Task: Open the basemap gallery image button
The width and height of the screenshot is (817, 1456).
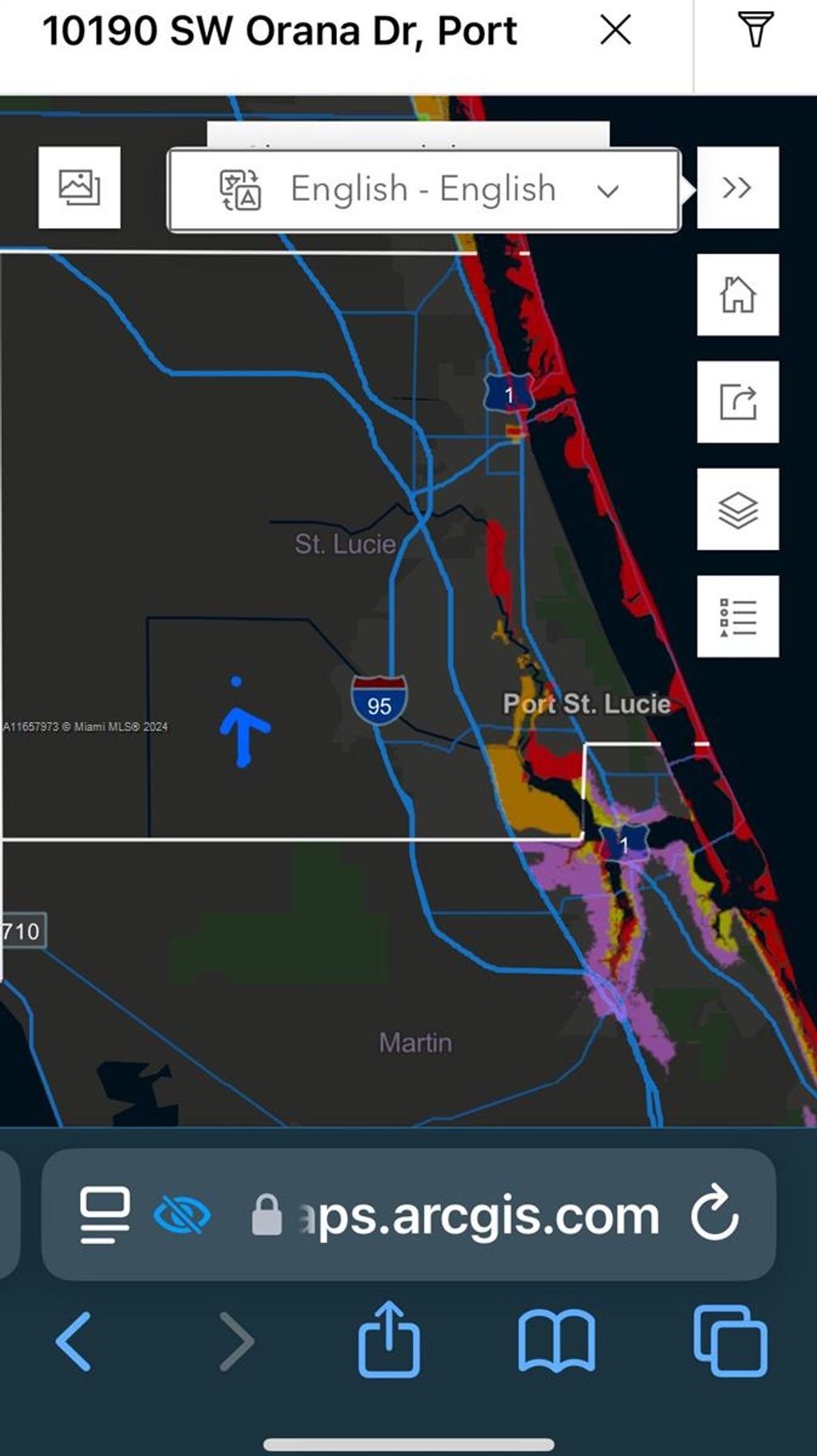Action: (x=80, y=187)
